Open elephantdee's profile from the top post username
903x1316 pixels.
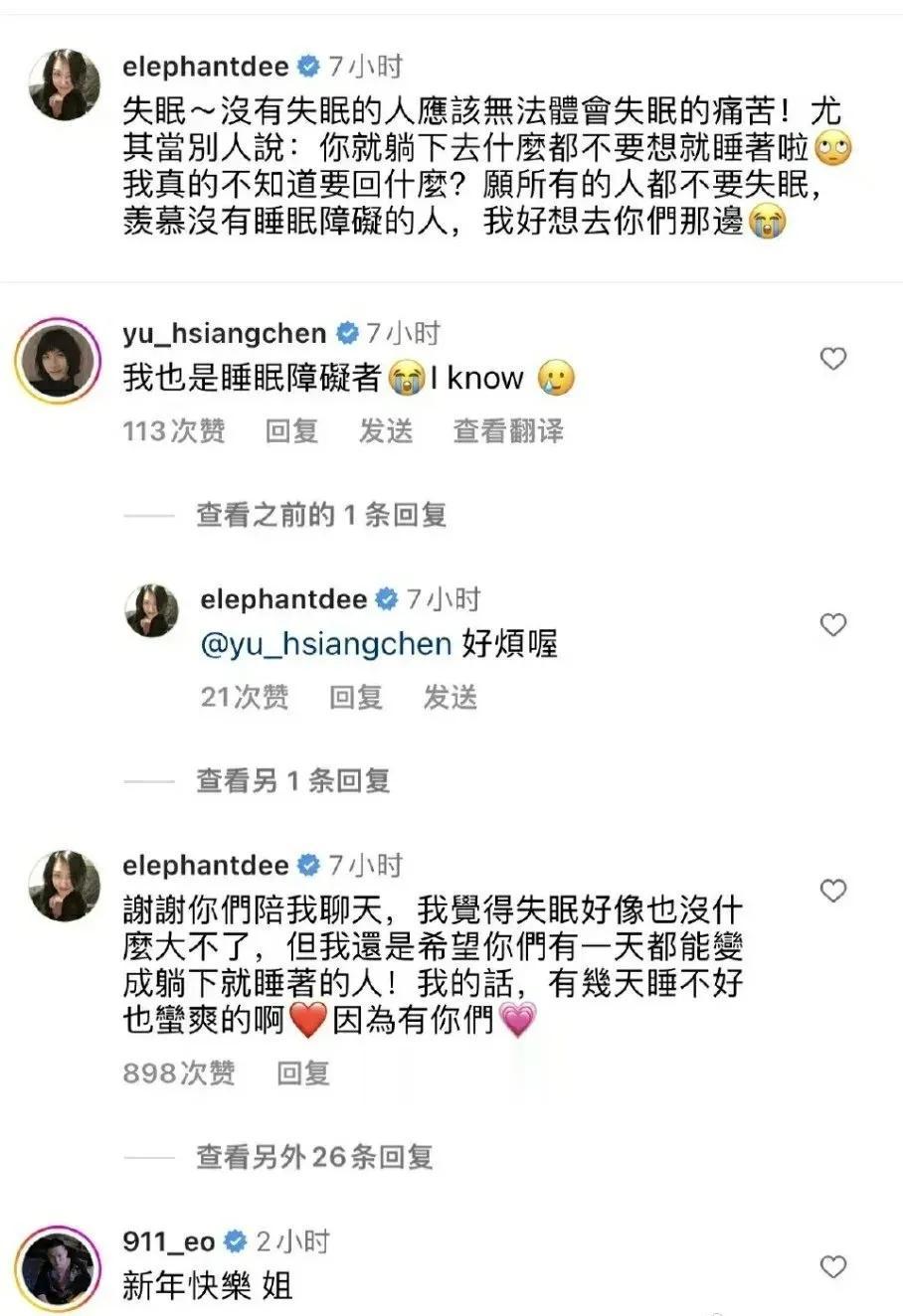[x=206, y=67]
